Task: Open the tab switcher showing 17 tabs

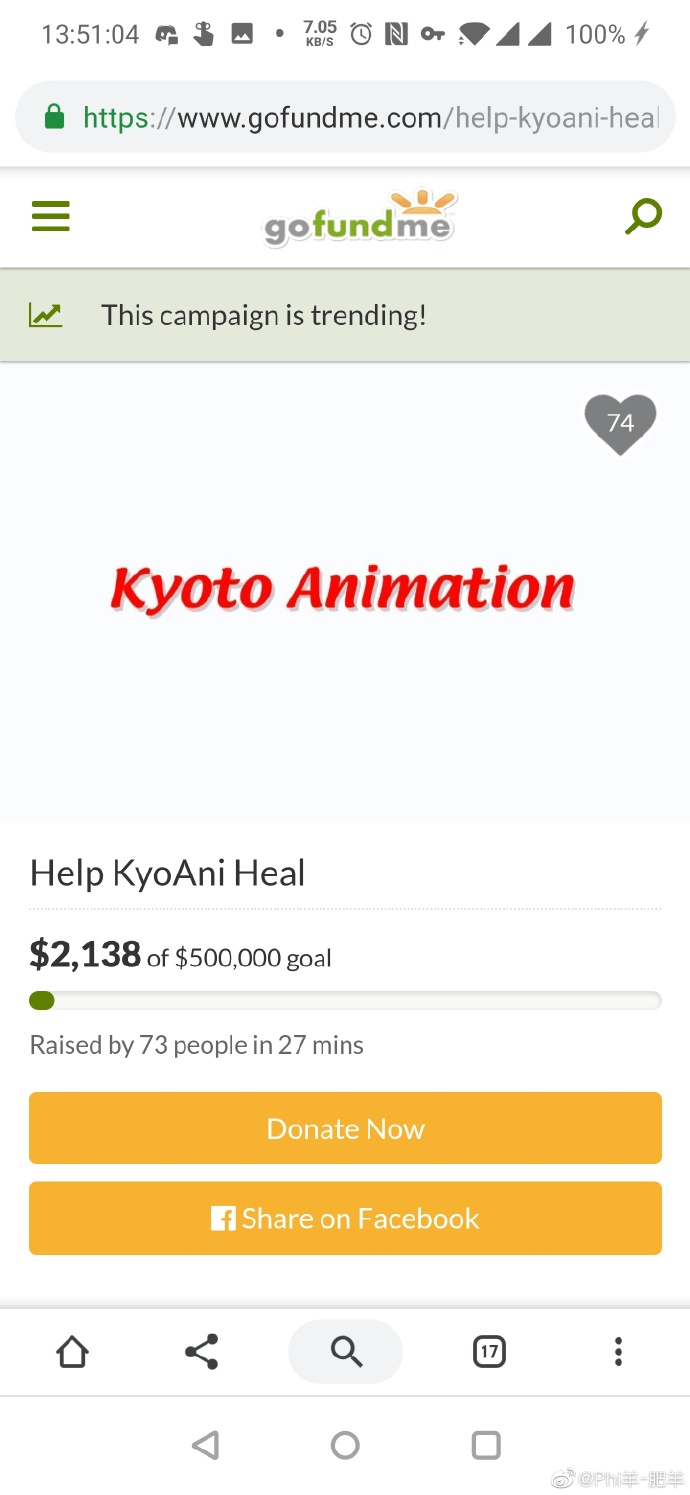Action: 488,1352
